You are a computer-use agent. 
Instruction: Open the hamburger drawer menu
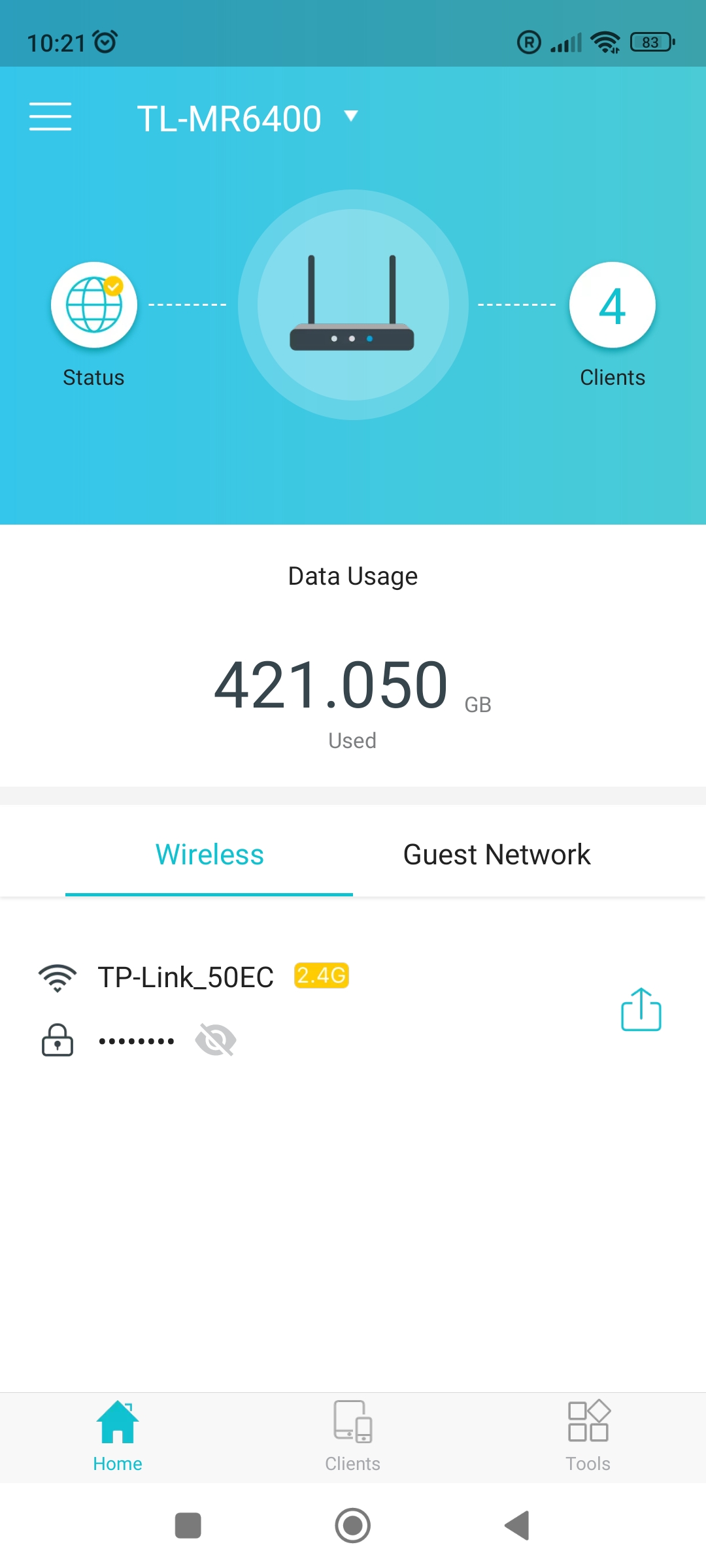coord(50,117)
